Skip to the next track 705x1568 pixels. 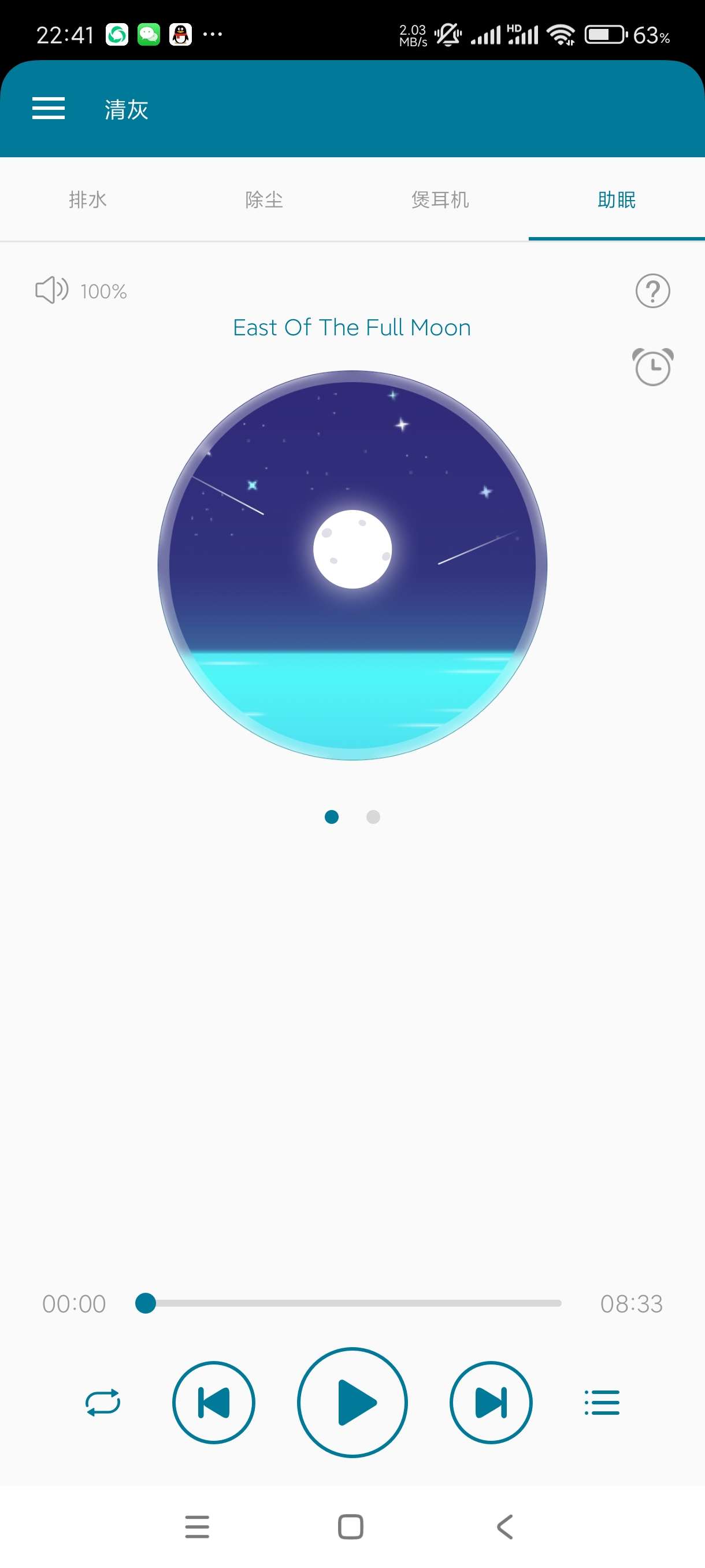[x=491, y=1403]
